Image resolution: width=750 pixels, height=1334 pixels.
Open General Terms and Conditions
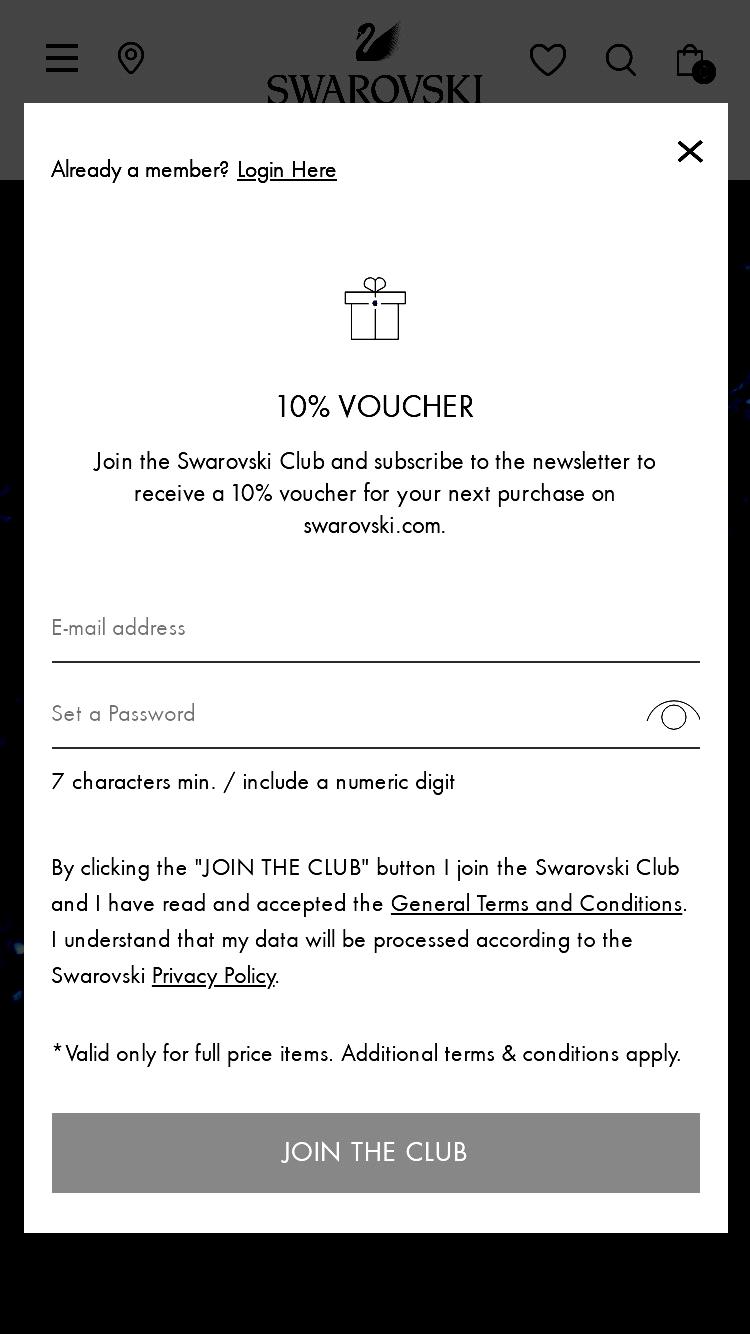tap(537, 903)
